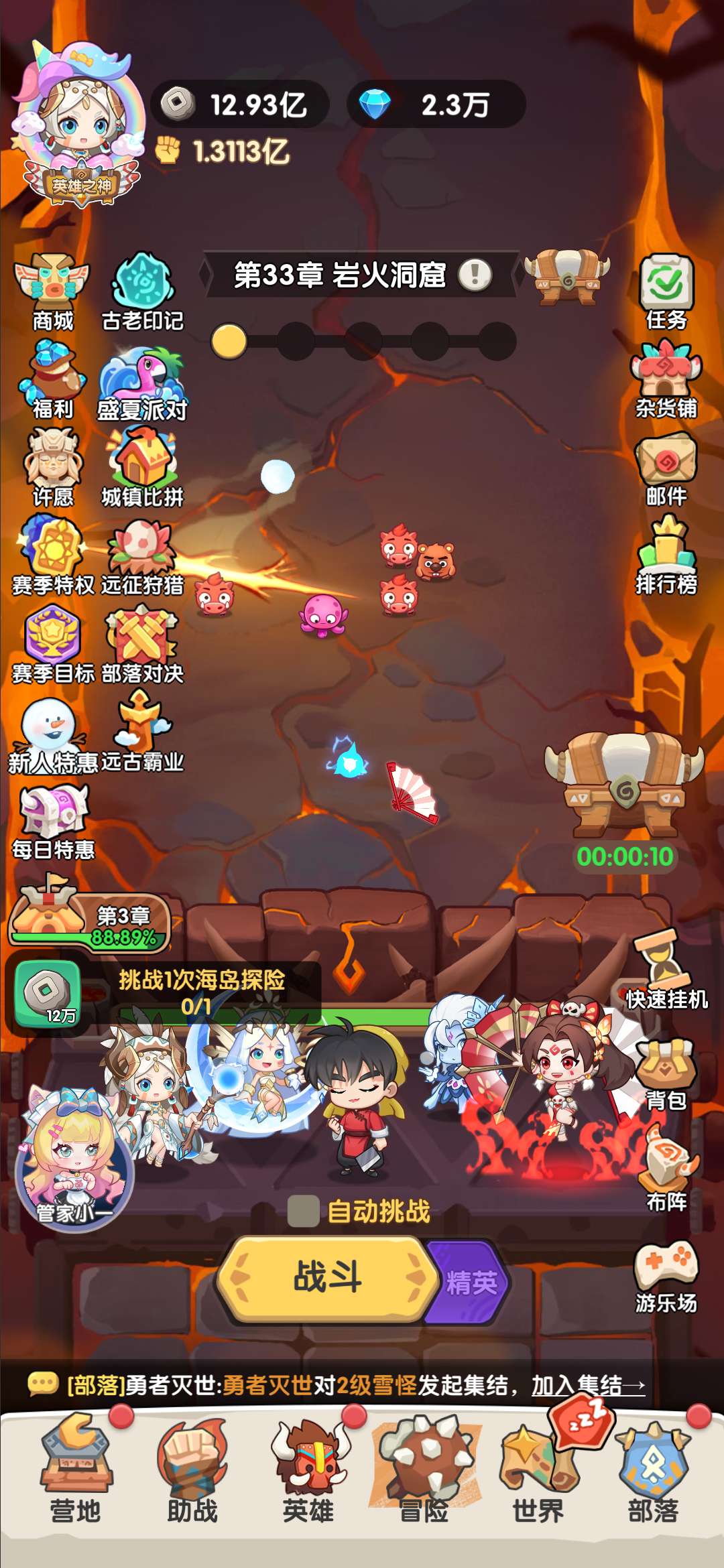The height and width of the screenshot is (1568, 724).
Task: Open the 游乐场 playground
Action: 666,1276
